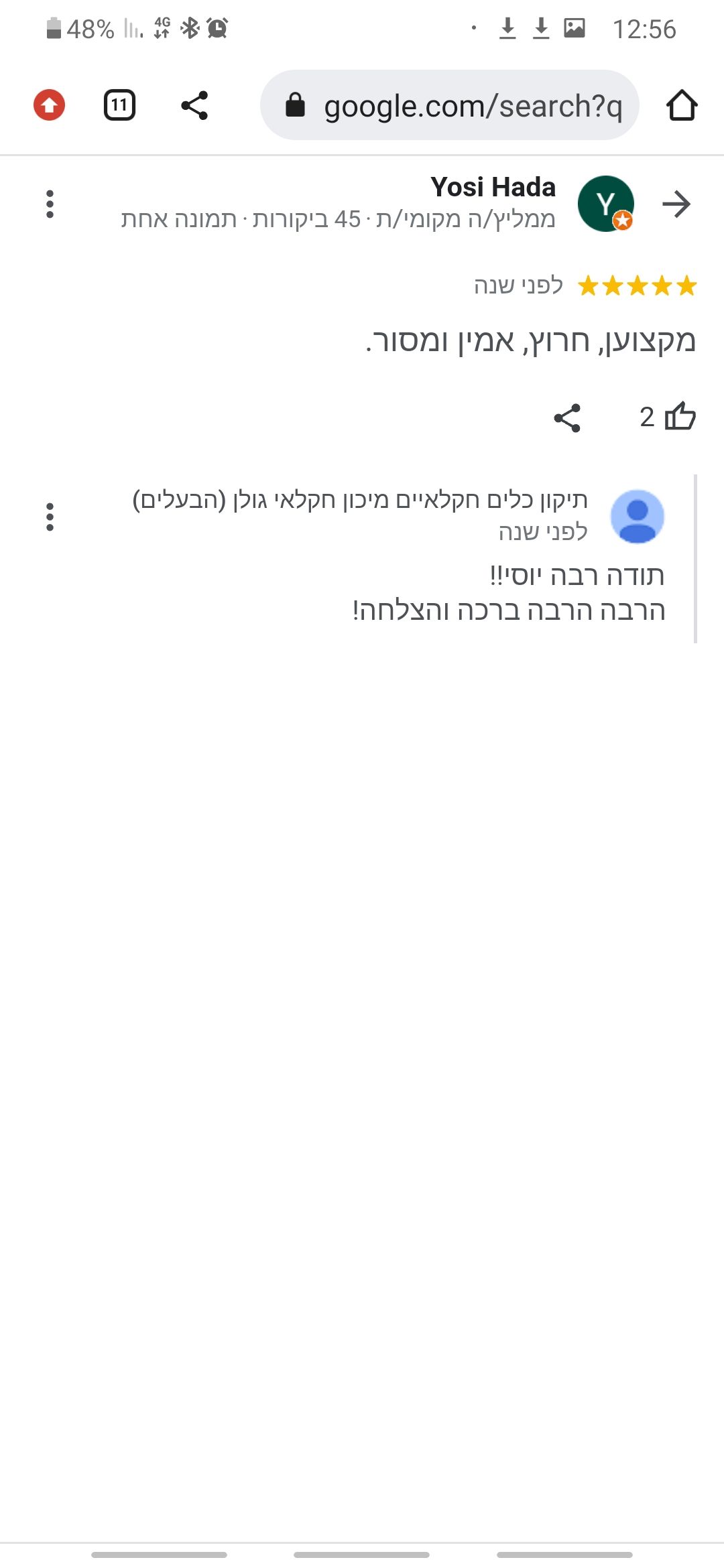This screenshot has height=1568, width=724.
Task: Open the overflow menu for Yosi Hada's review
Action: [50, 204]
